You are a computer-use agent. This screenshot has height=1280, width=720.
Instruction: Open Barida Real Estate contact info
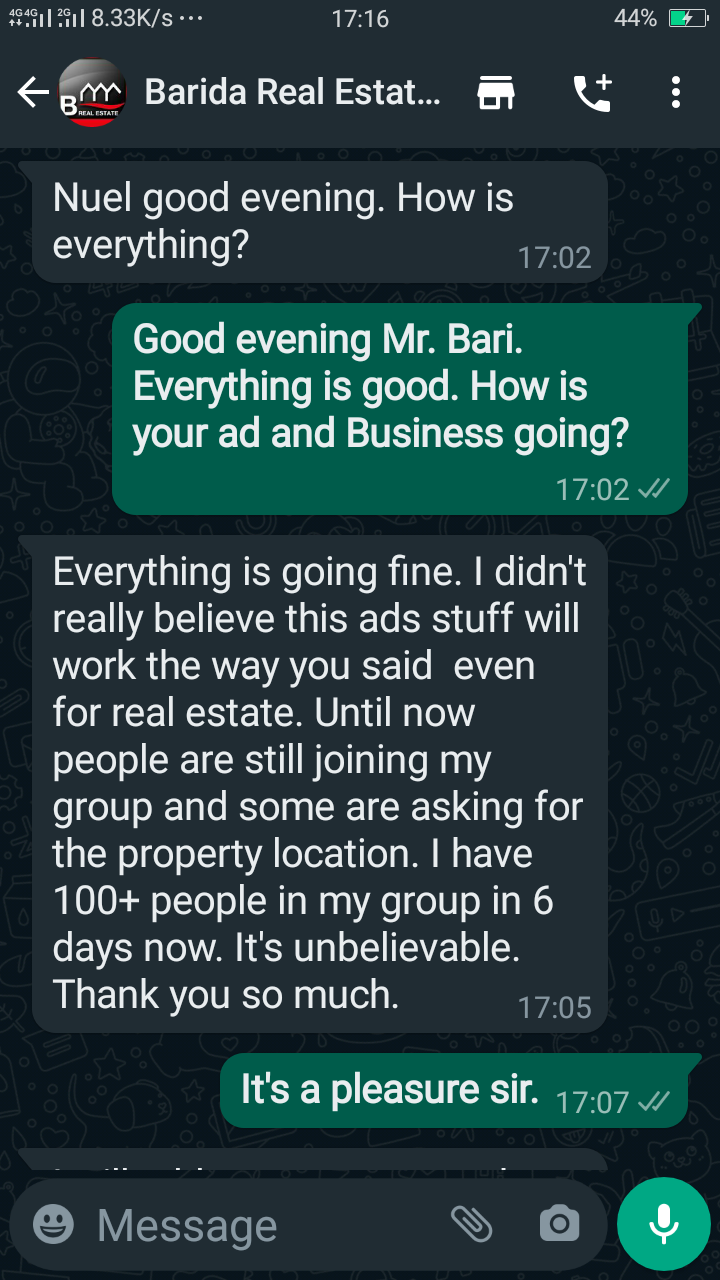coord(292,93)
